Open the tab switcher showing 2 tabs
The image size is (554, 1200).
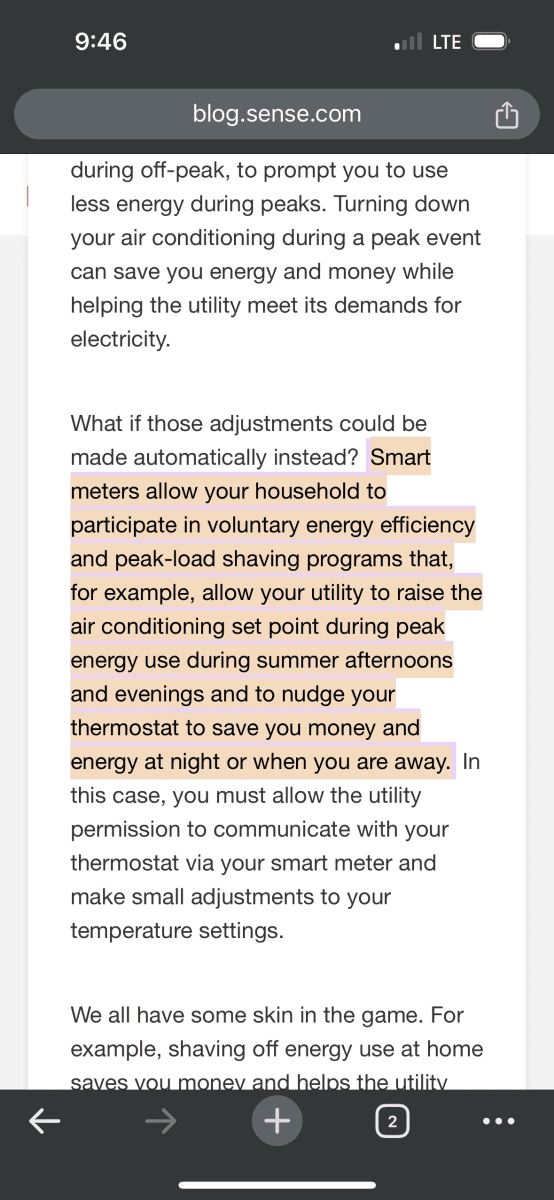[x=393, y=1122]
